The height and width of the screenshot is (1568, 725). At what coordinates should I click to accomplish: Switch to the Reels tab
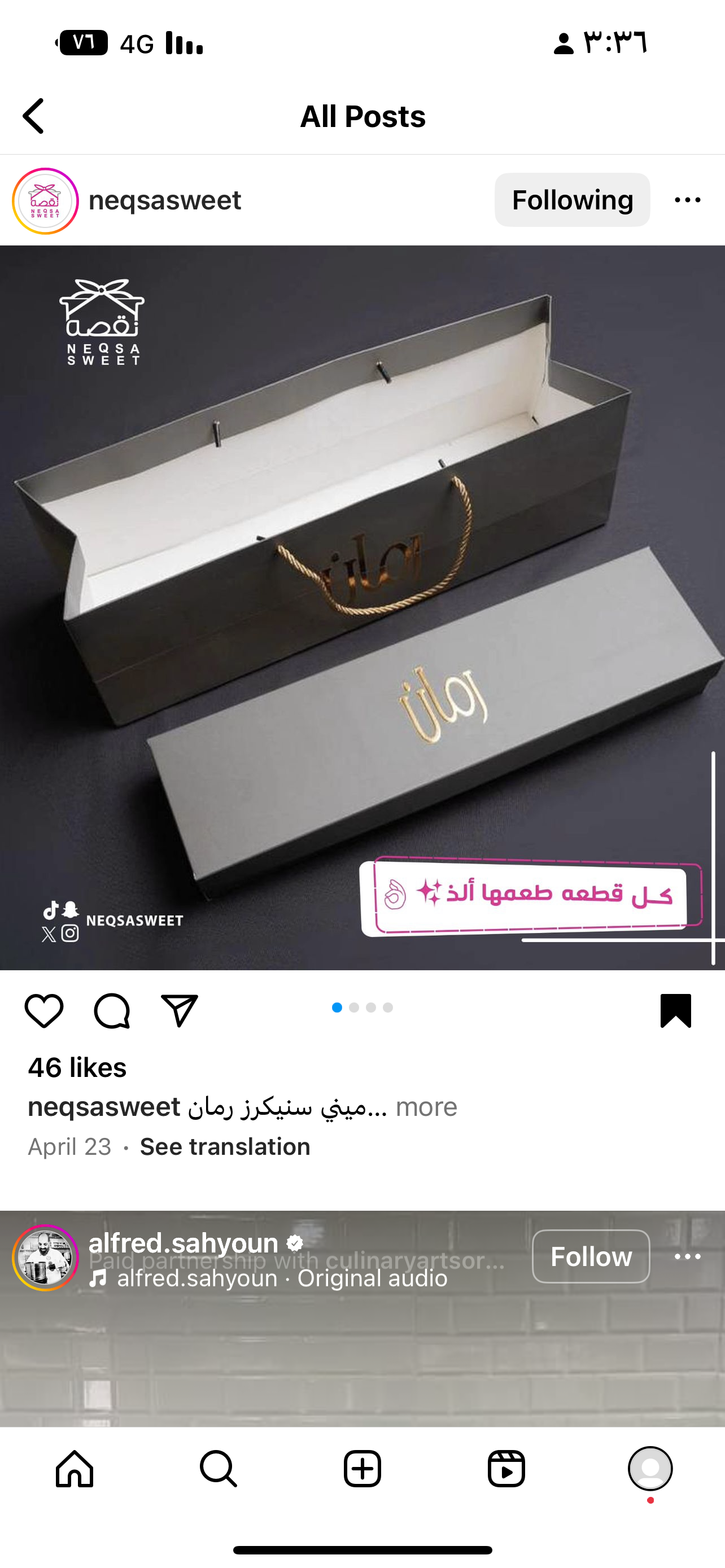pyautogui.click(x=506, y=1469)
